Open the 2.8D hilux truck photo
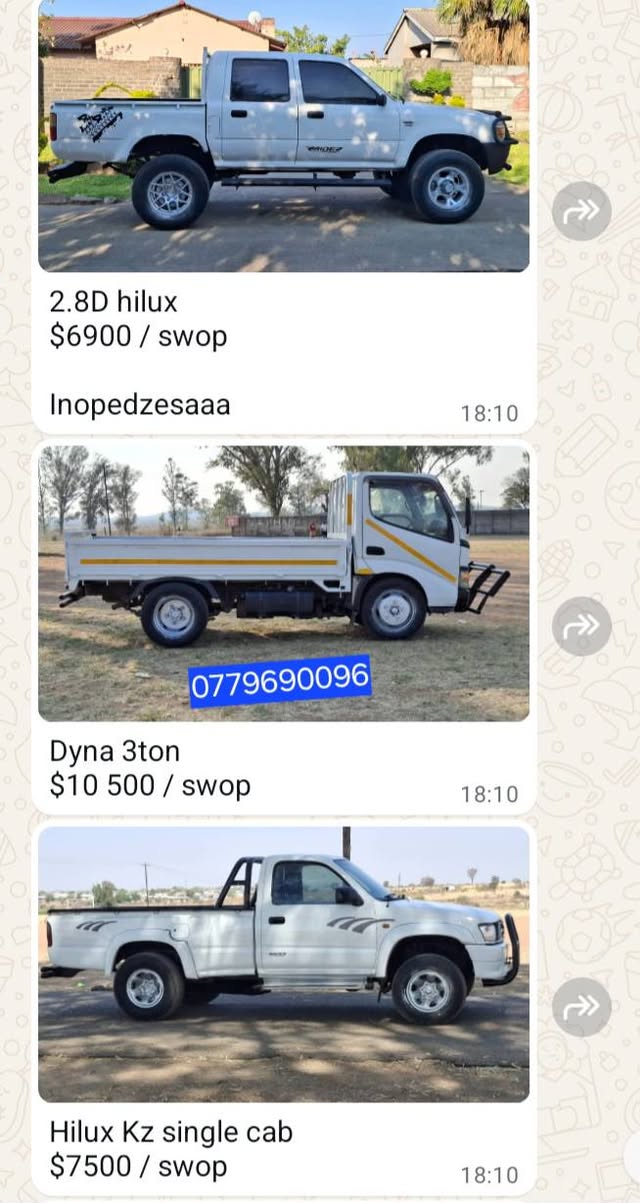This screenshot has height=1203, width=640. pyautogui.click(x=283, y=135)
